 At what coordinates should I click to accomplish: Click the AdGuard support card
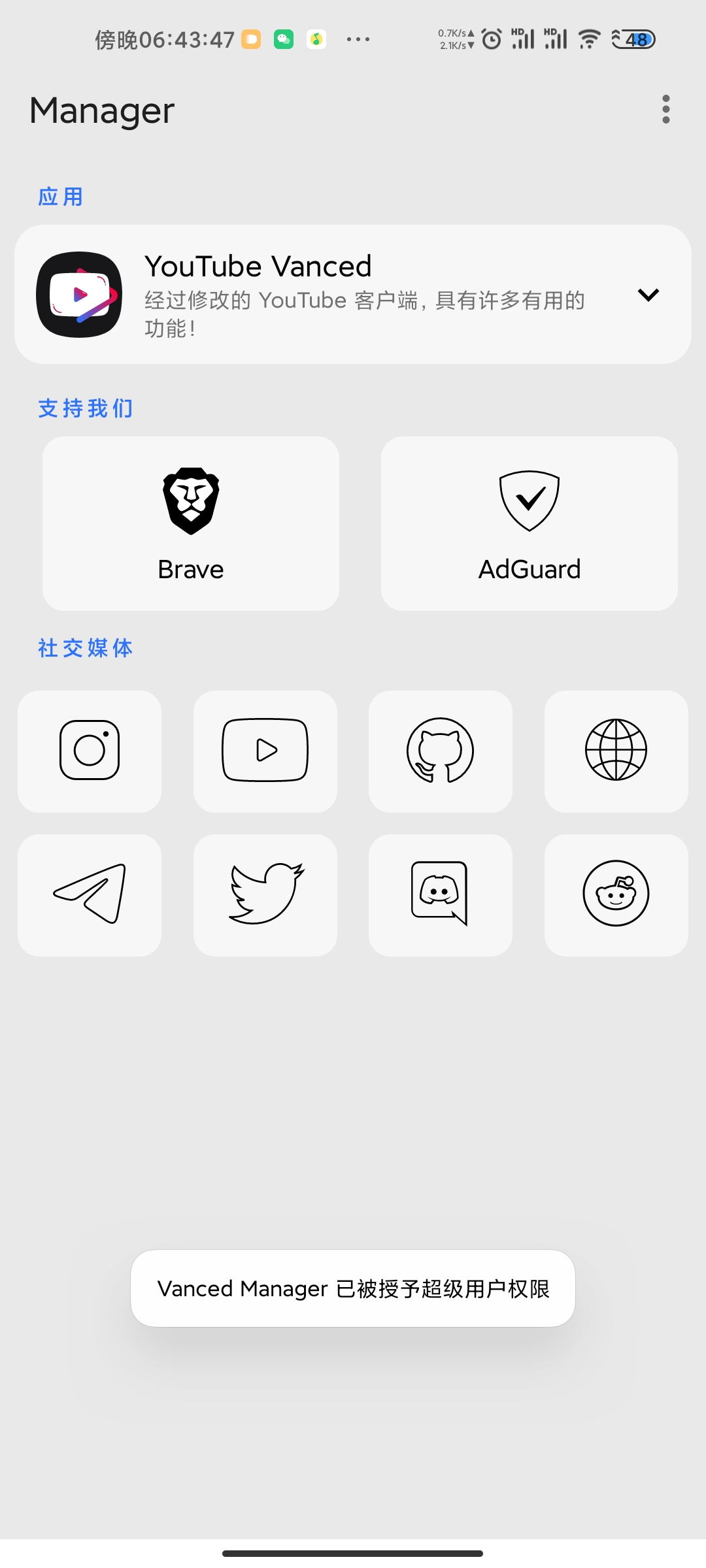529,523
